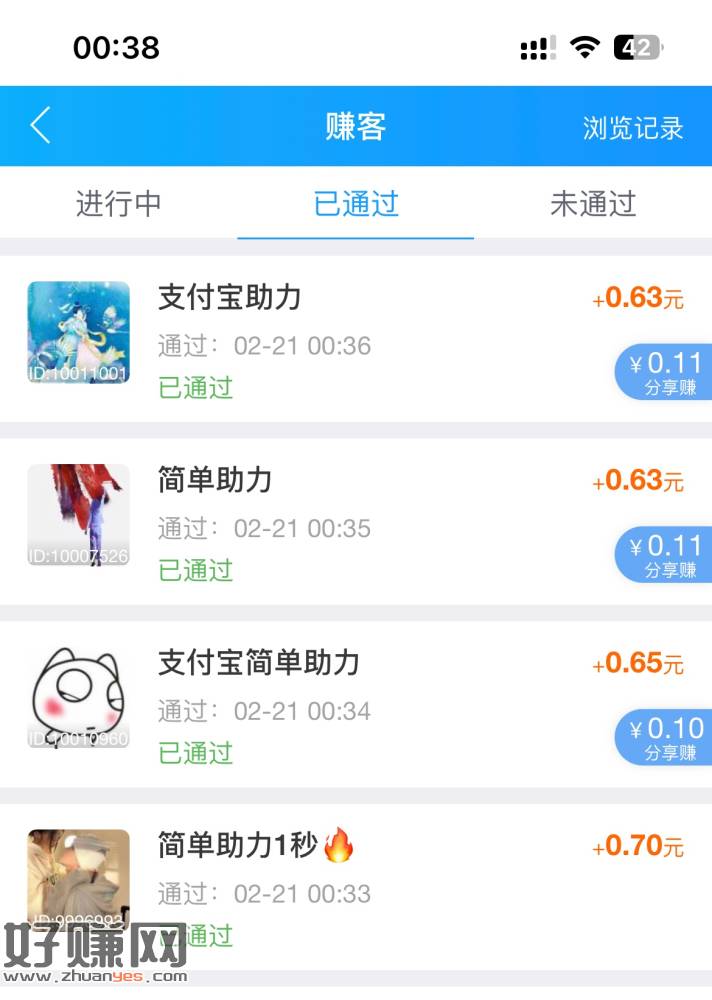Tap 分享赚 on the 简单助力 task
The width and height of the screenshot is (712, 1000).
(x=666, y=554)
